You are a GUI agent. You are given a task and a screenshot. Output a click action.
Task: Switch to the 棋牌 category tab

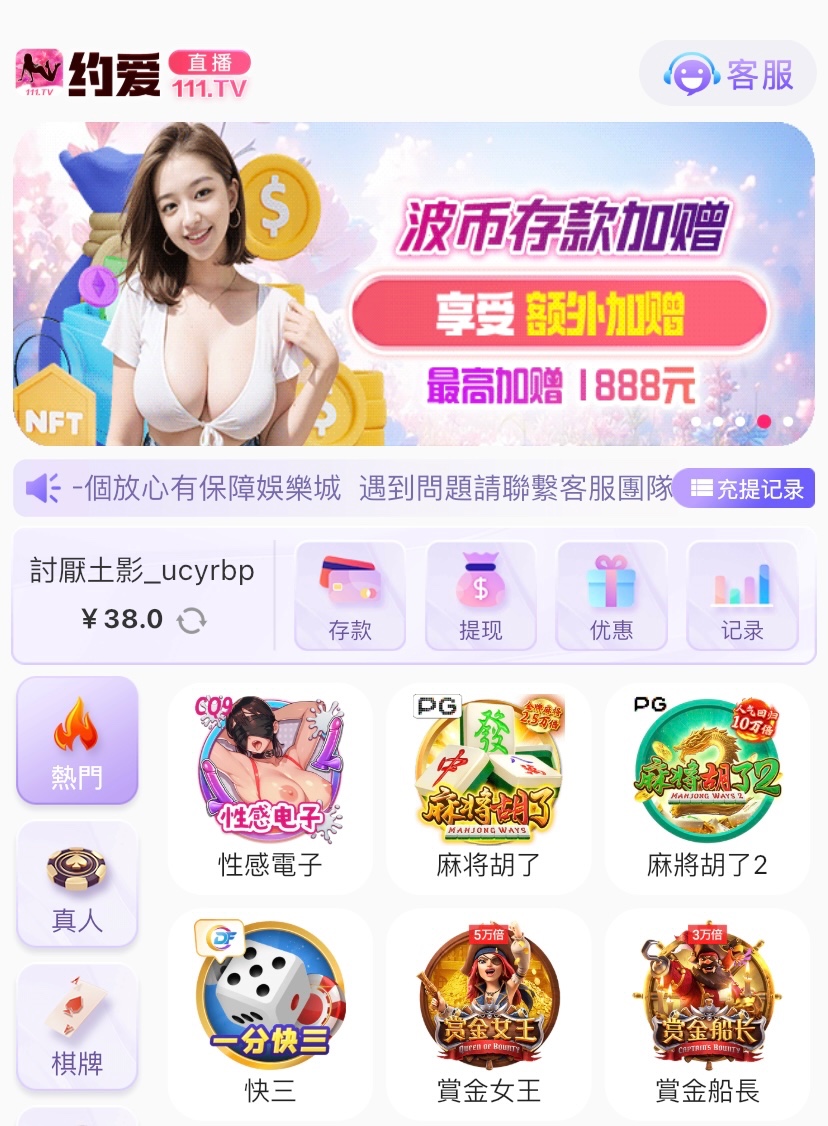tap(77, 1027)
